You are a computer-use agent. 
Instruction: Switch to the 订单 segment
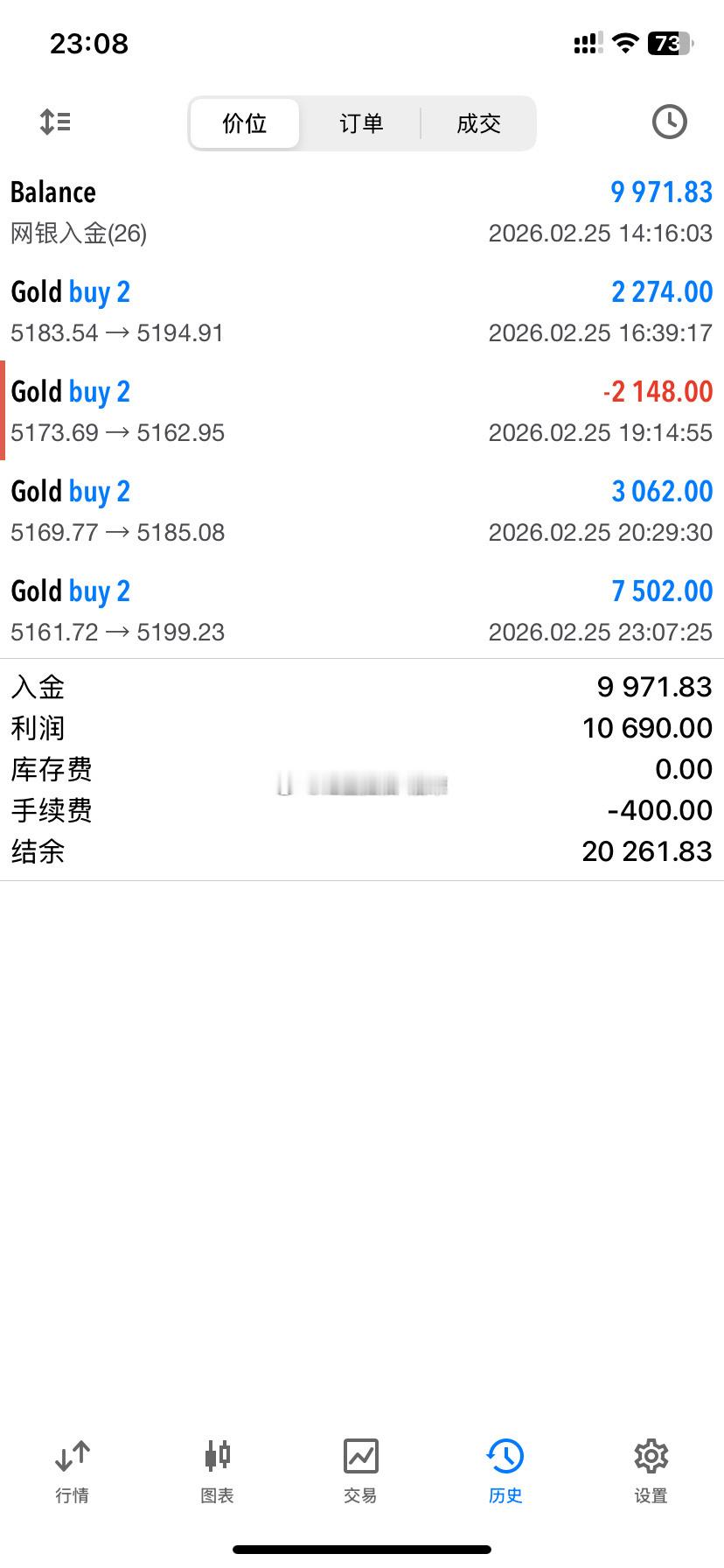click(361, 123)
